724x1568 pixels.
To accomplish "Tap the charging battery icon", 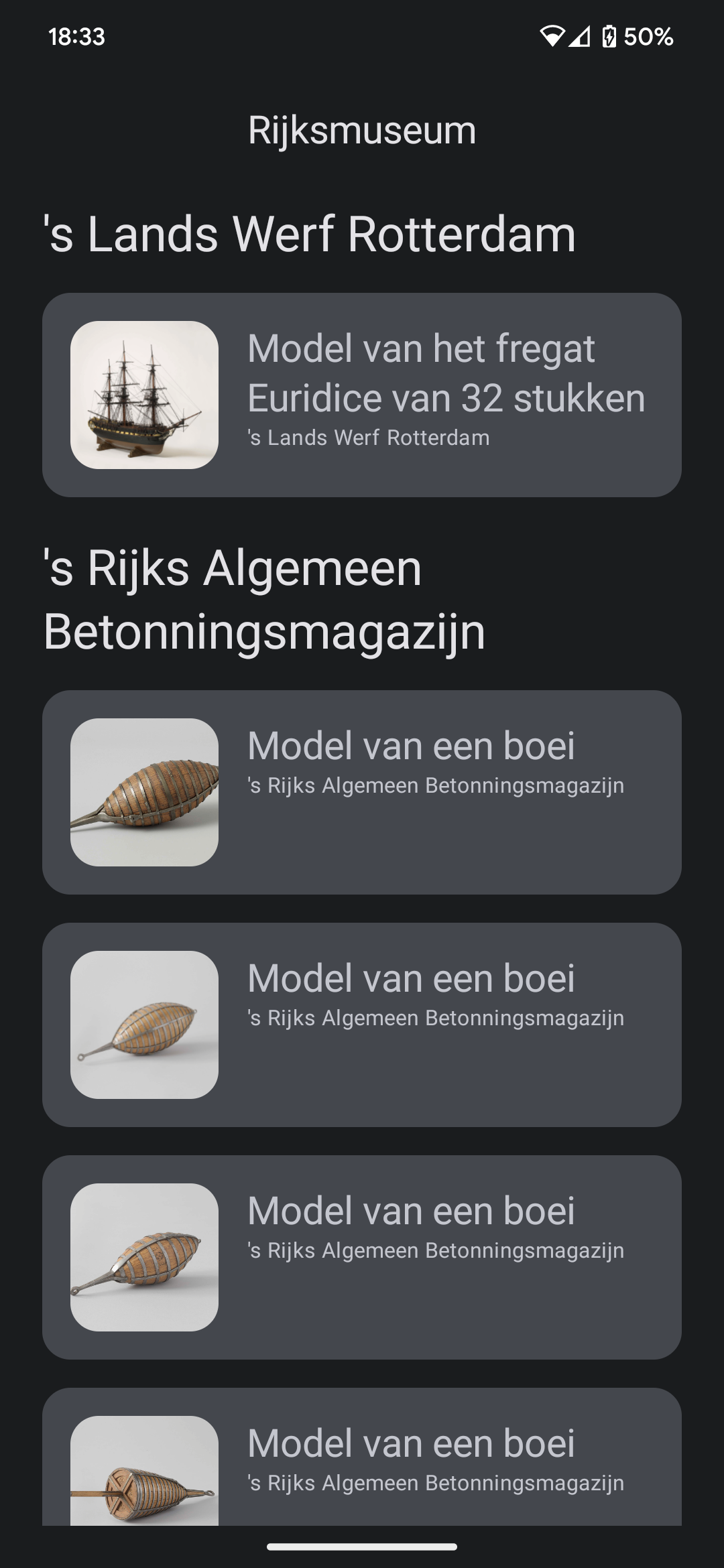I will coord(609,37).
